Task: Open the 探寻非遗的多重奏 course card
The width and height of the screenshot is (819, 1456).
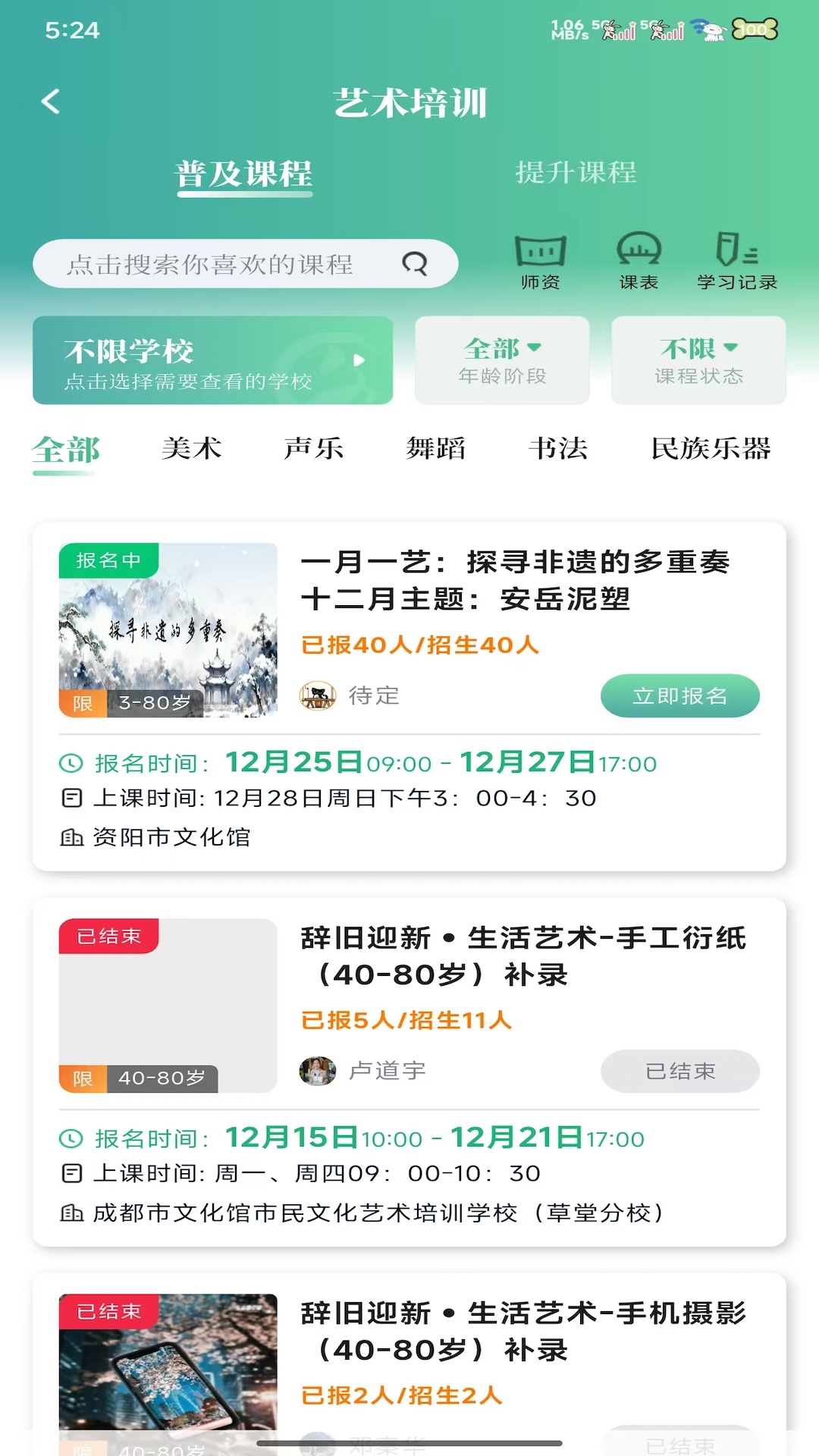Action: pyautogui.click(x=516, y=581)
